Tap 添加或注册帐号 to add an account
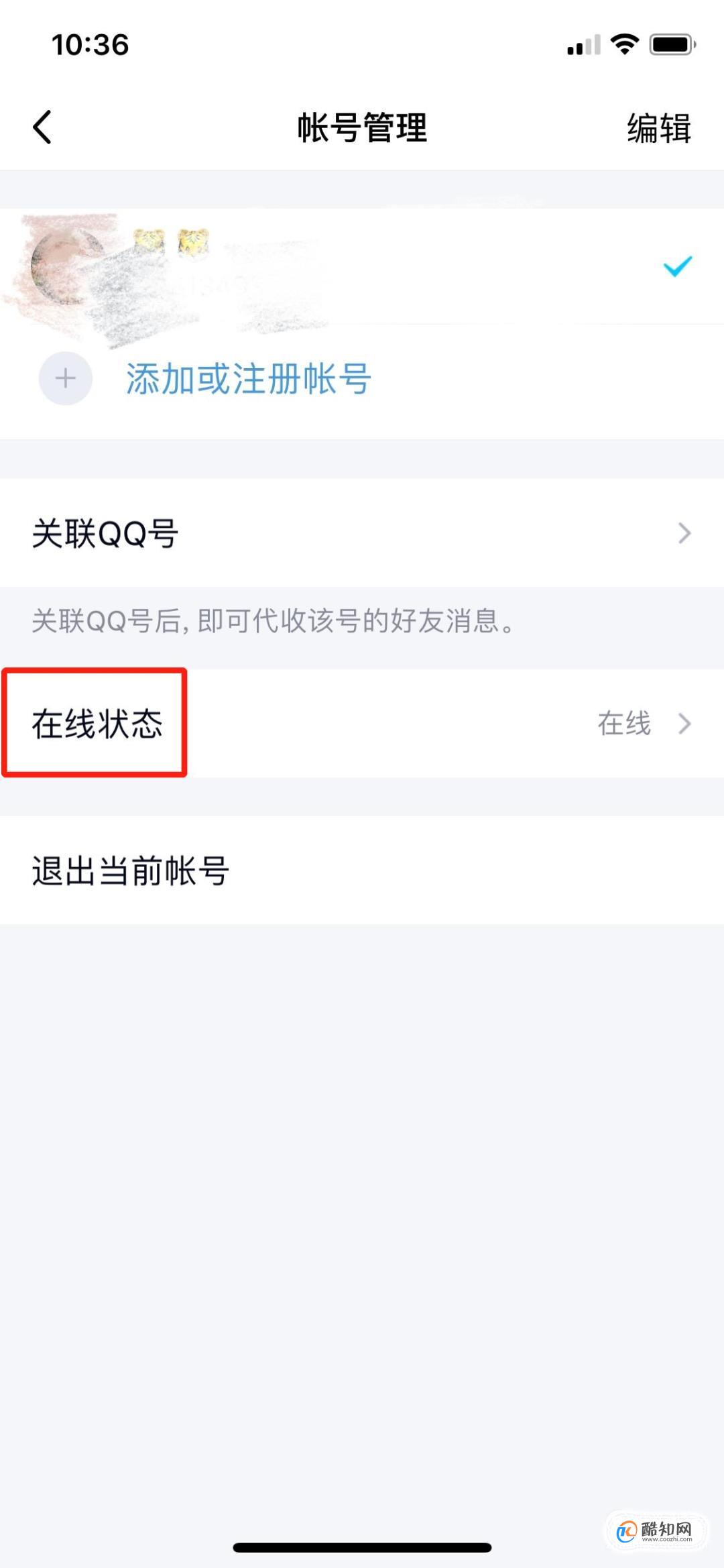724x1568 pixels. (x=248, y=379)
